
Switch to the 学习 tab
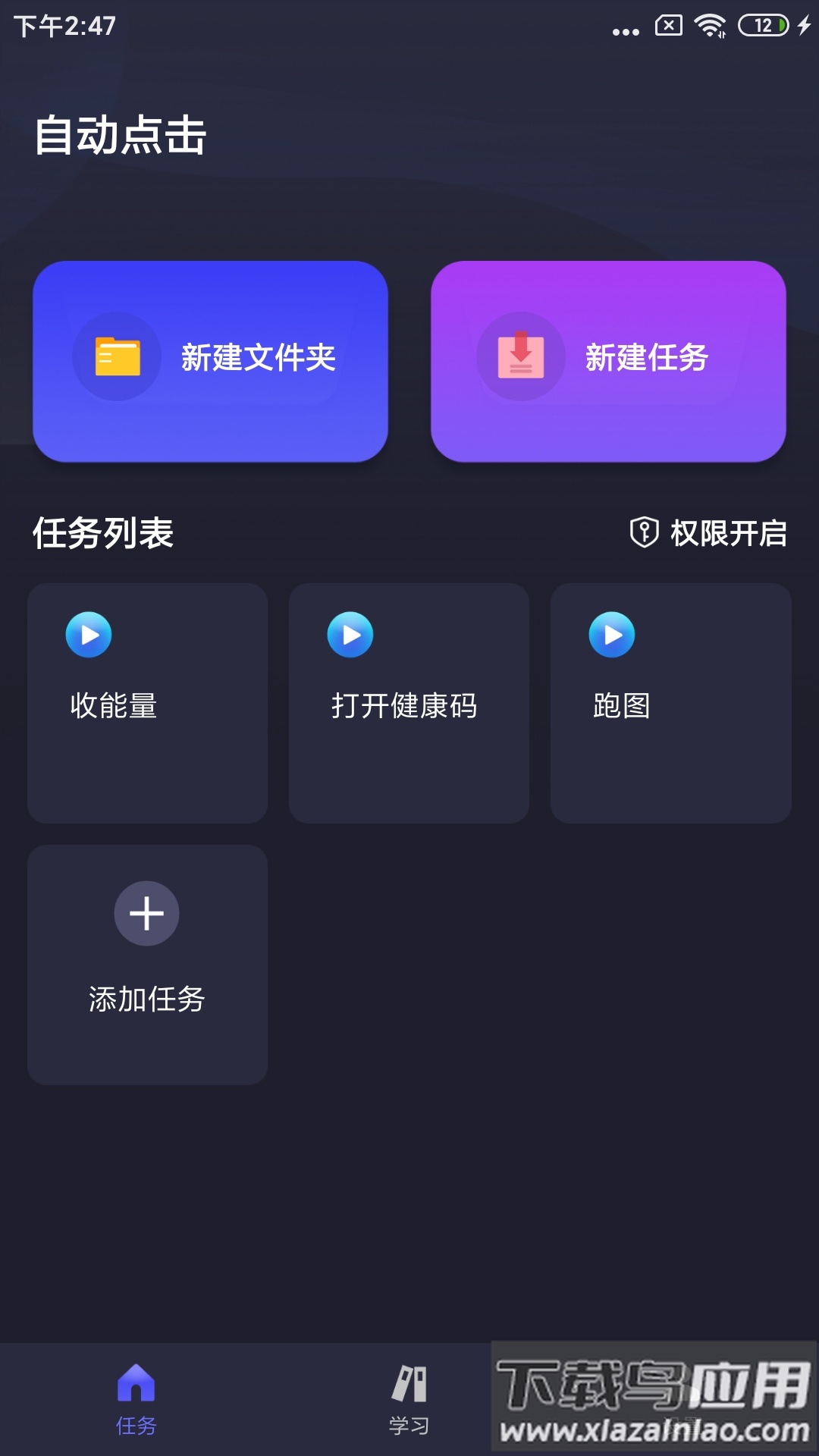[x=409, y=1399]
